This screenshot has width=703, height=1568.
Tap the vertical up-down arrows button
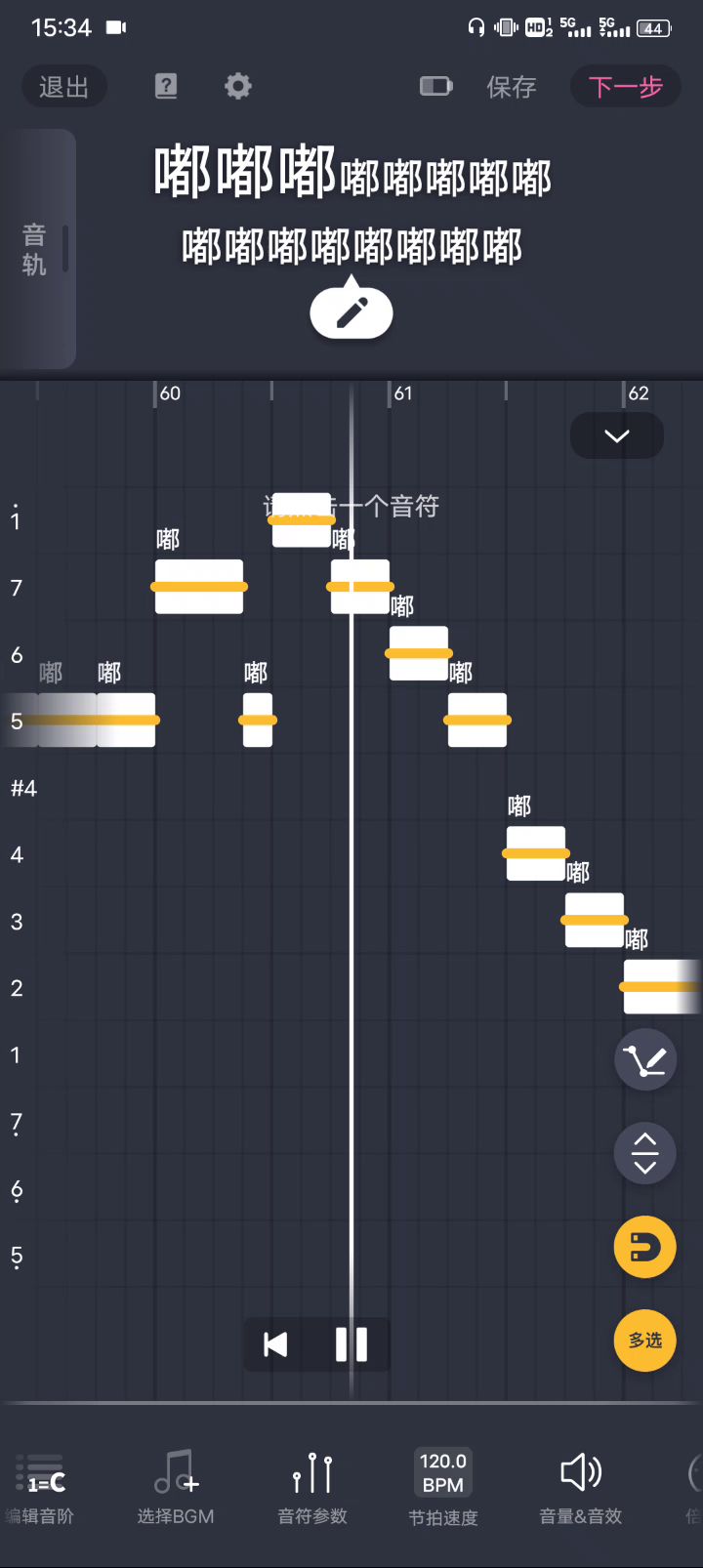tap(645, 1154)
